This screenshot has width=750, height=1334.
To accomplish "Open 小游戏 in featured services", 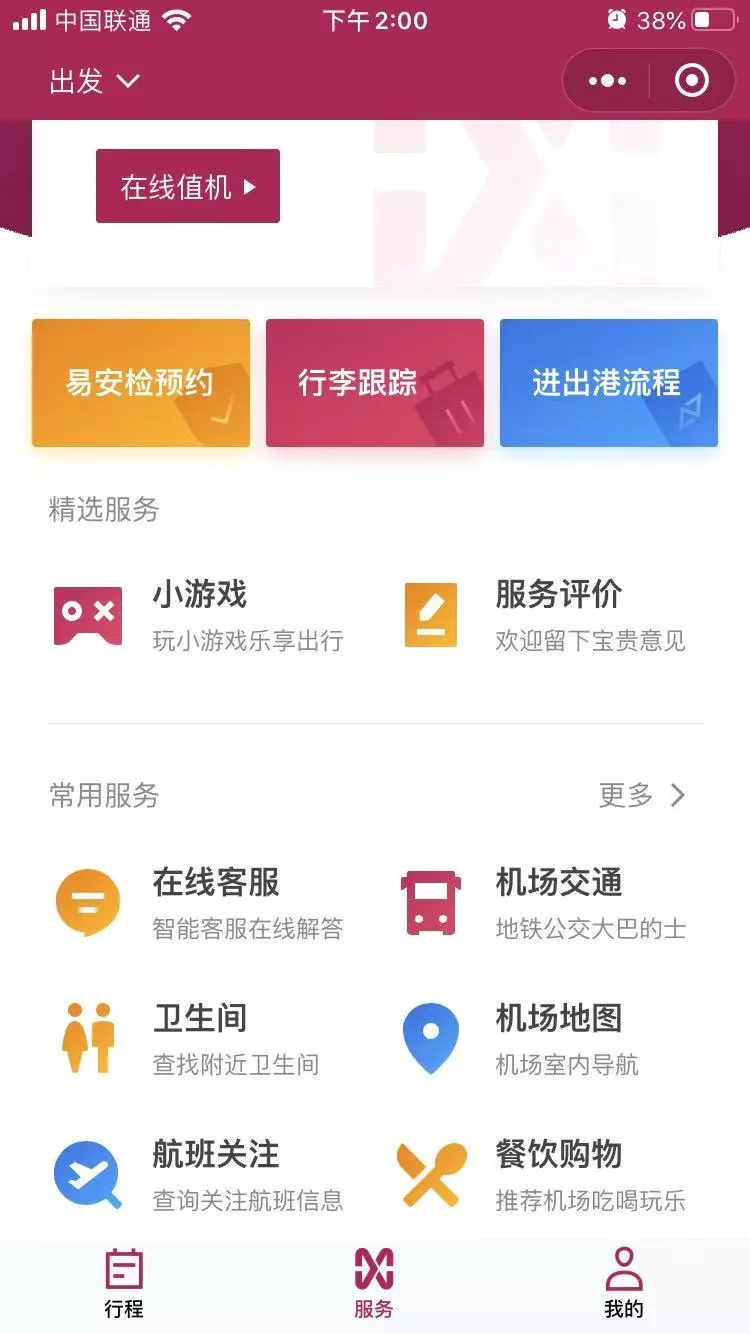I will 200,615.
